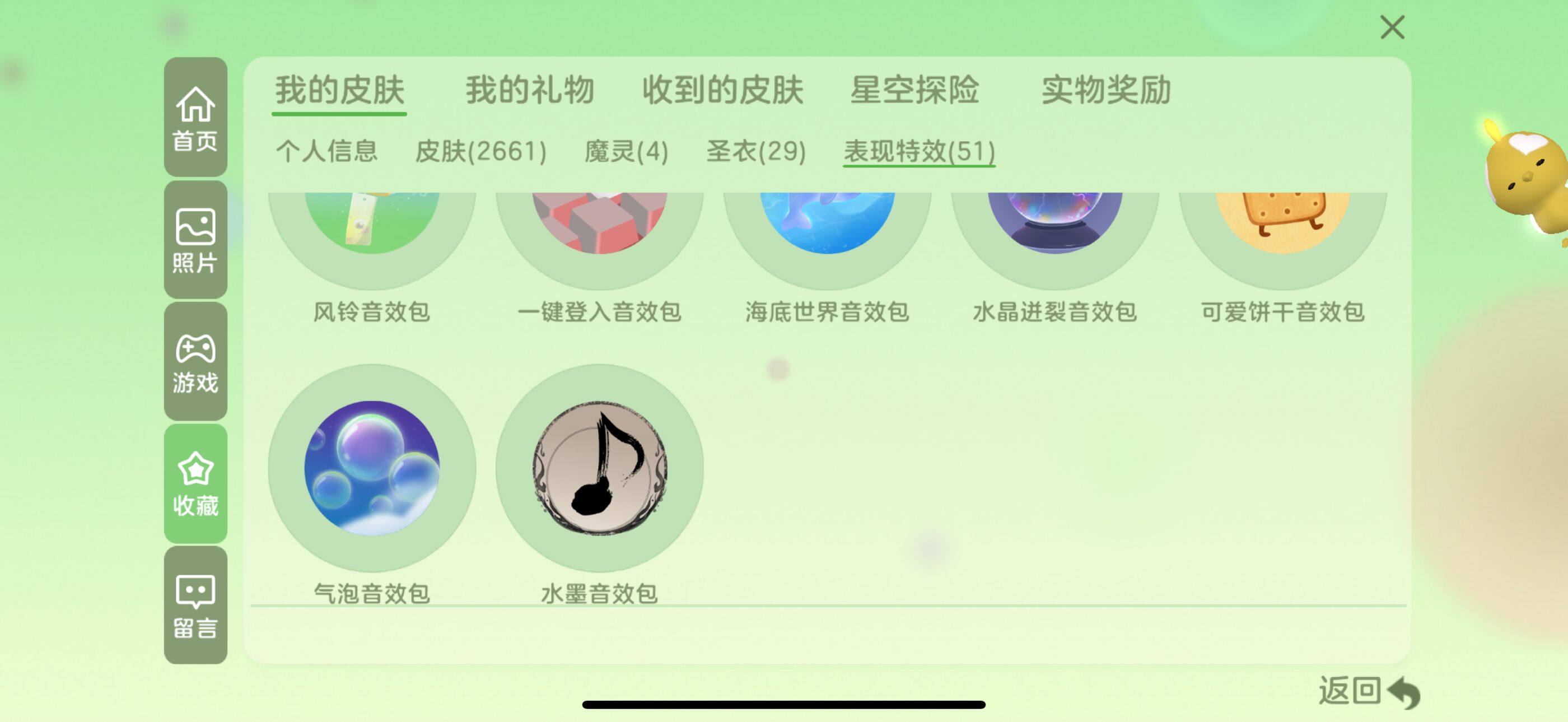Choose 水墨音效包 sound pack

tap(600, 468)
